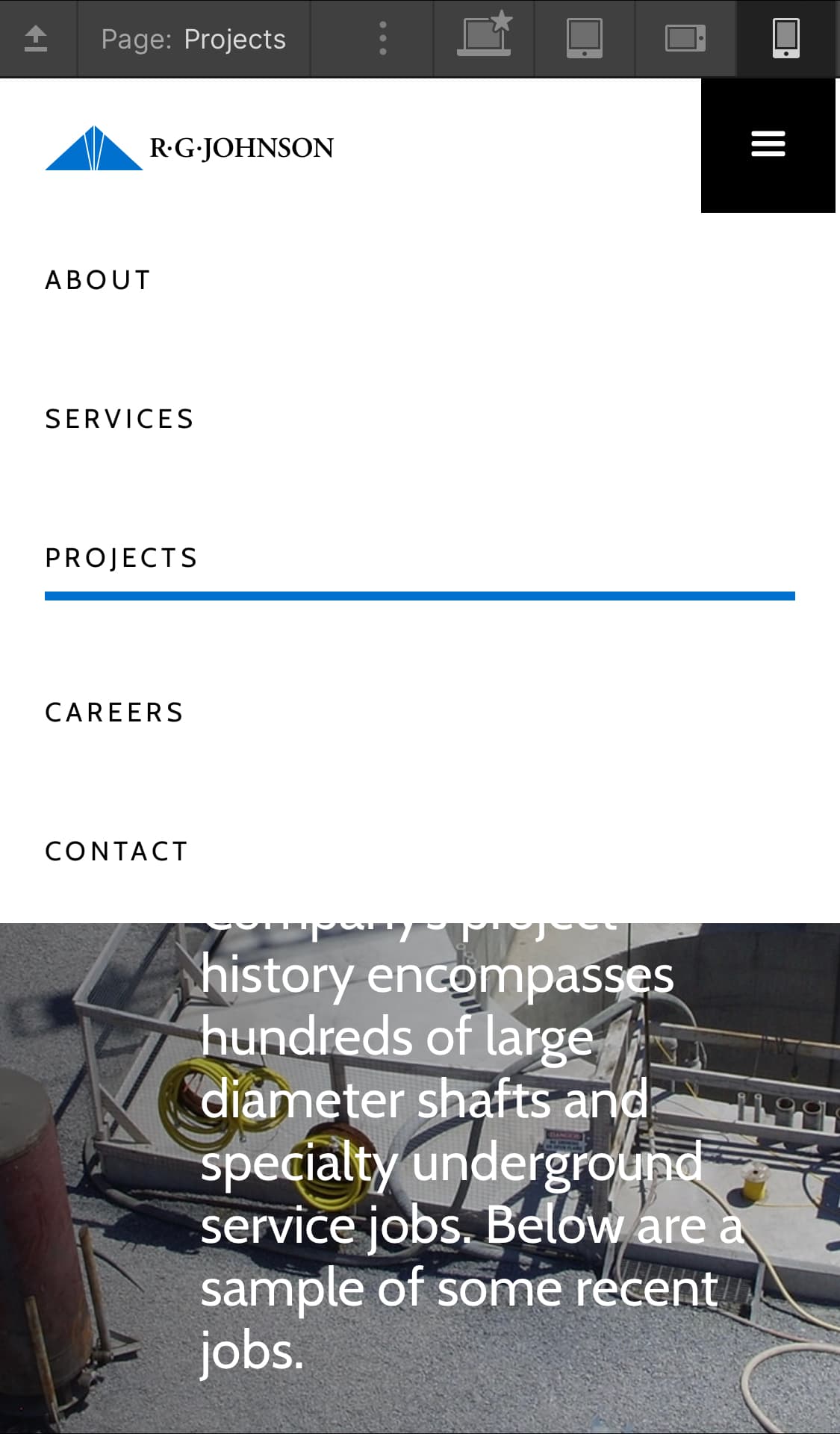Open the Careers page
This screenshot has height=1434, width=840.
tap(115, 713)
